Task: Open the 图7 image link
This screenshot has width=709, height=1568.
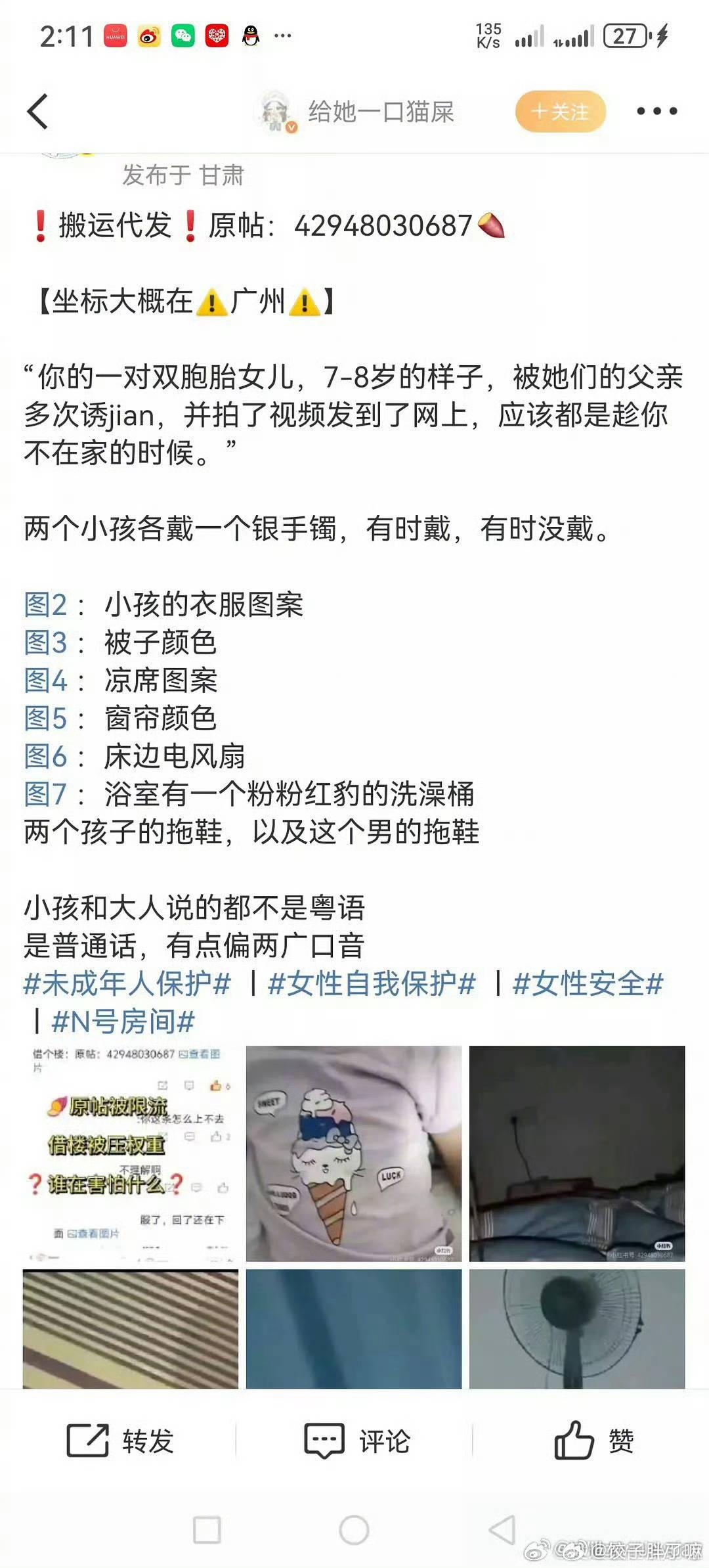Action: pos(45,794)
